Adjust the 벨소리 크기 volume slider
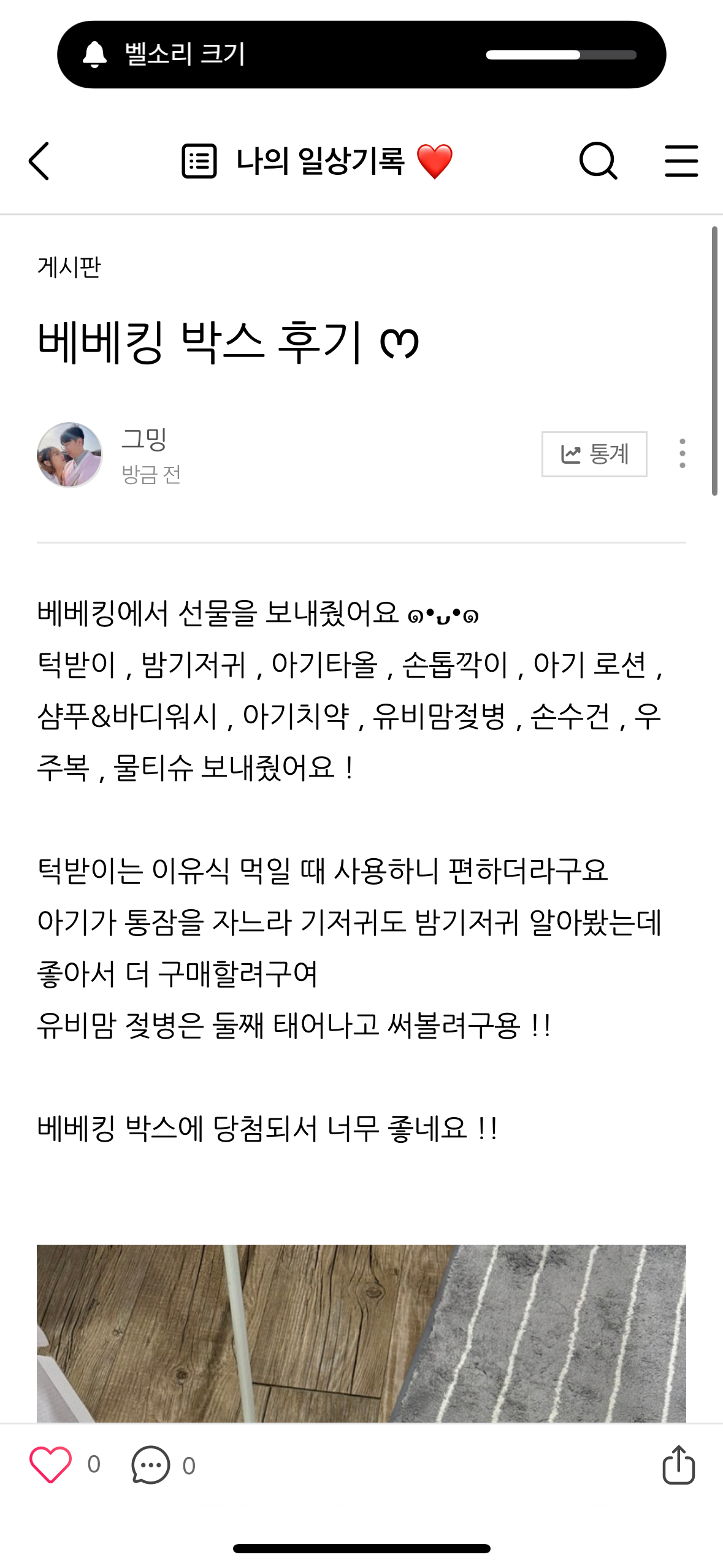Image resolution: width=723 pixels, height=1568 pixels. (560, 55)
